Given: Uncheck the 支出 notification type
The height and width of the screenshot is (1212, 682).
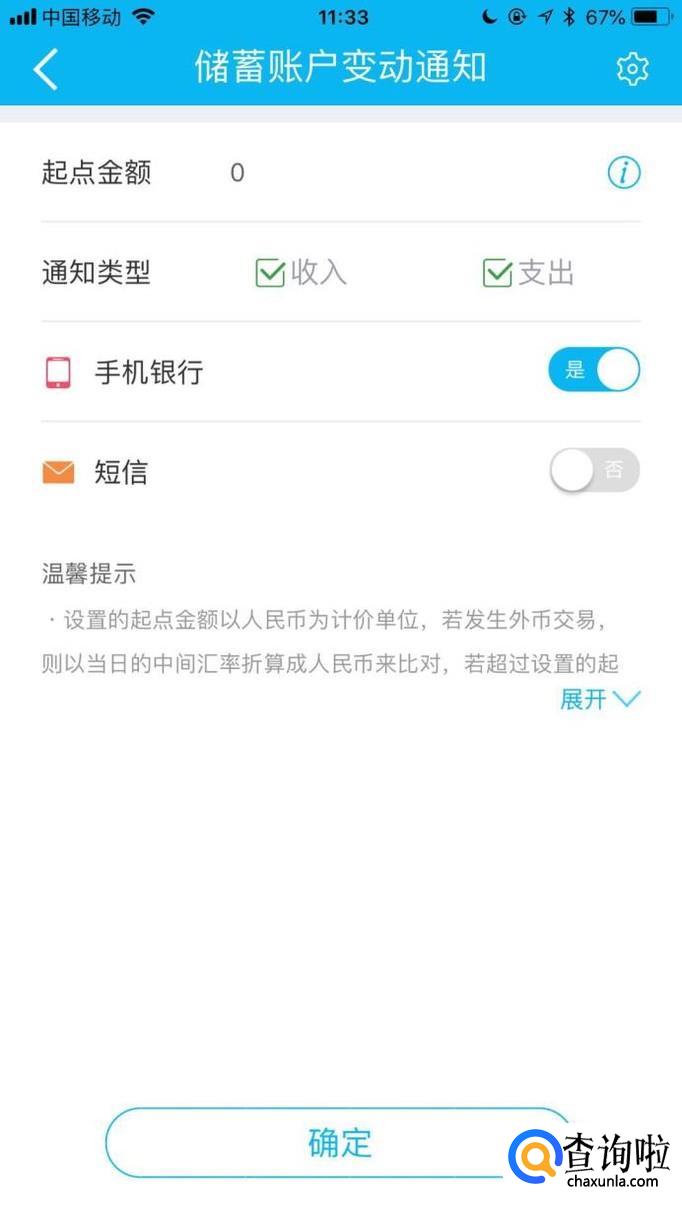Looking at the screenshot, I should 528,273.
